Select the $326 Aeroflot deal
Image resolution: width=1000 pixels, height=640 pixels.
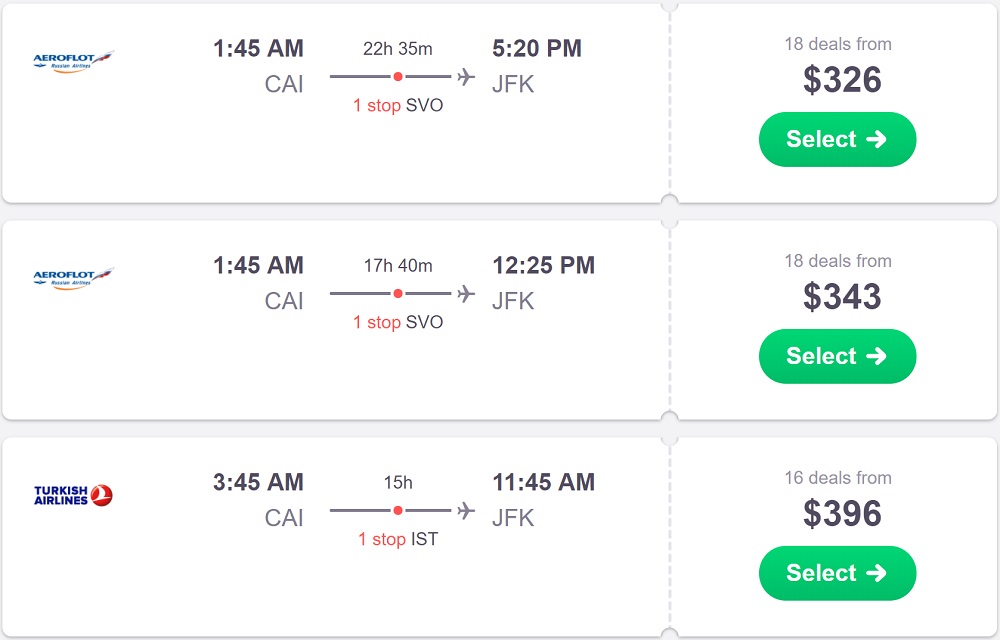[x=837, y=139]
